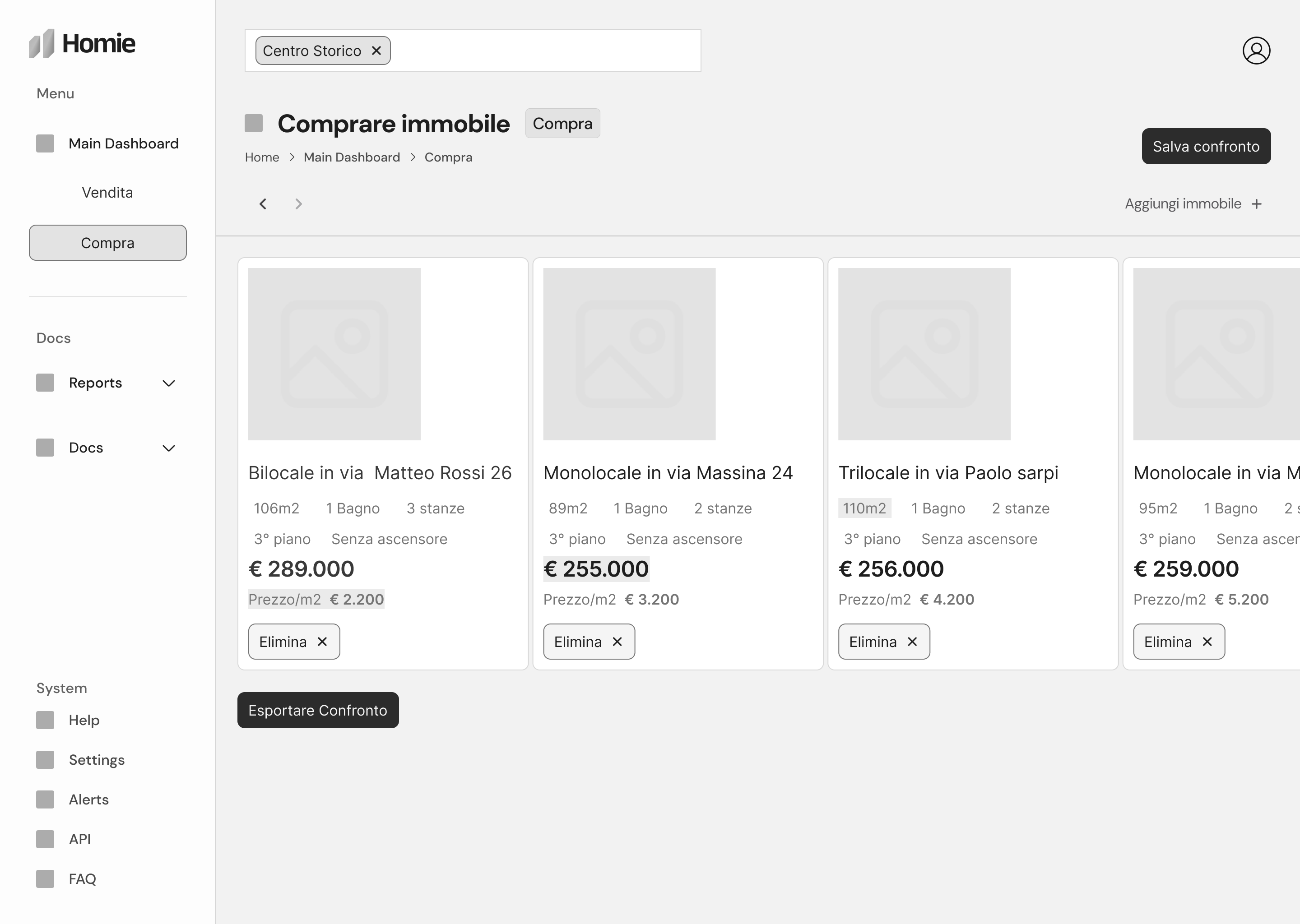Select Compra in the sidebar
The width and height of the screenshot is (1300, 924).
107,243
